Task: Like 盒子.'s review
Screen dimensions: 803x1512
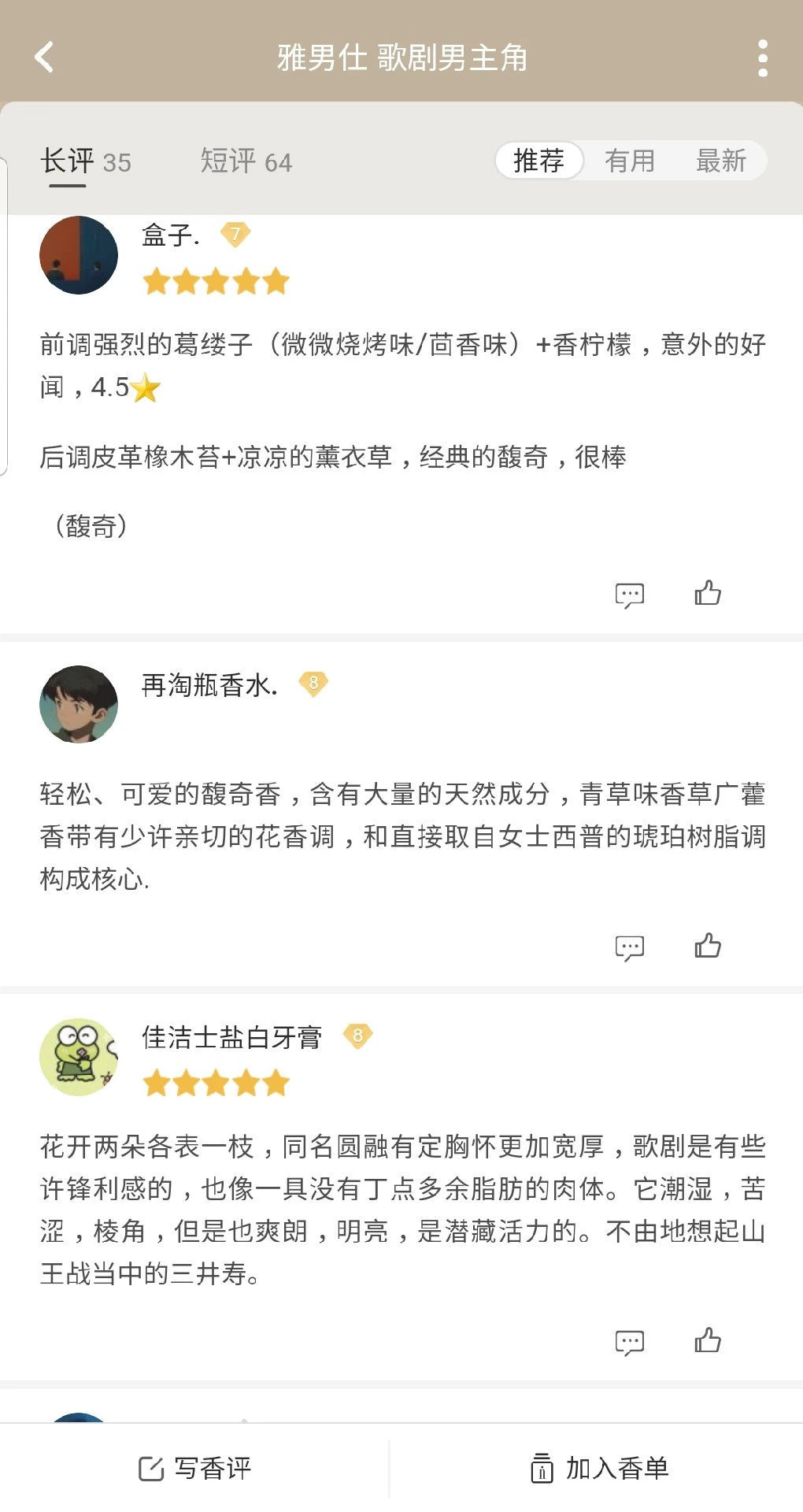Action: point(708,592)
